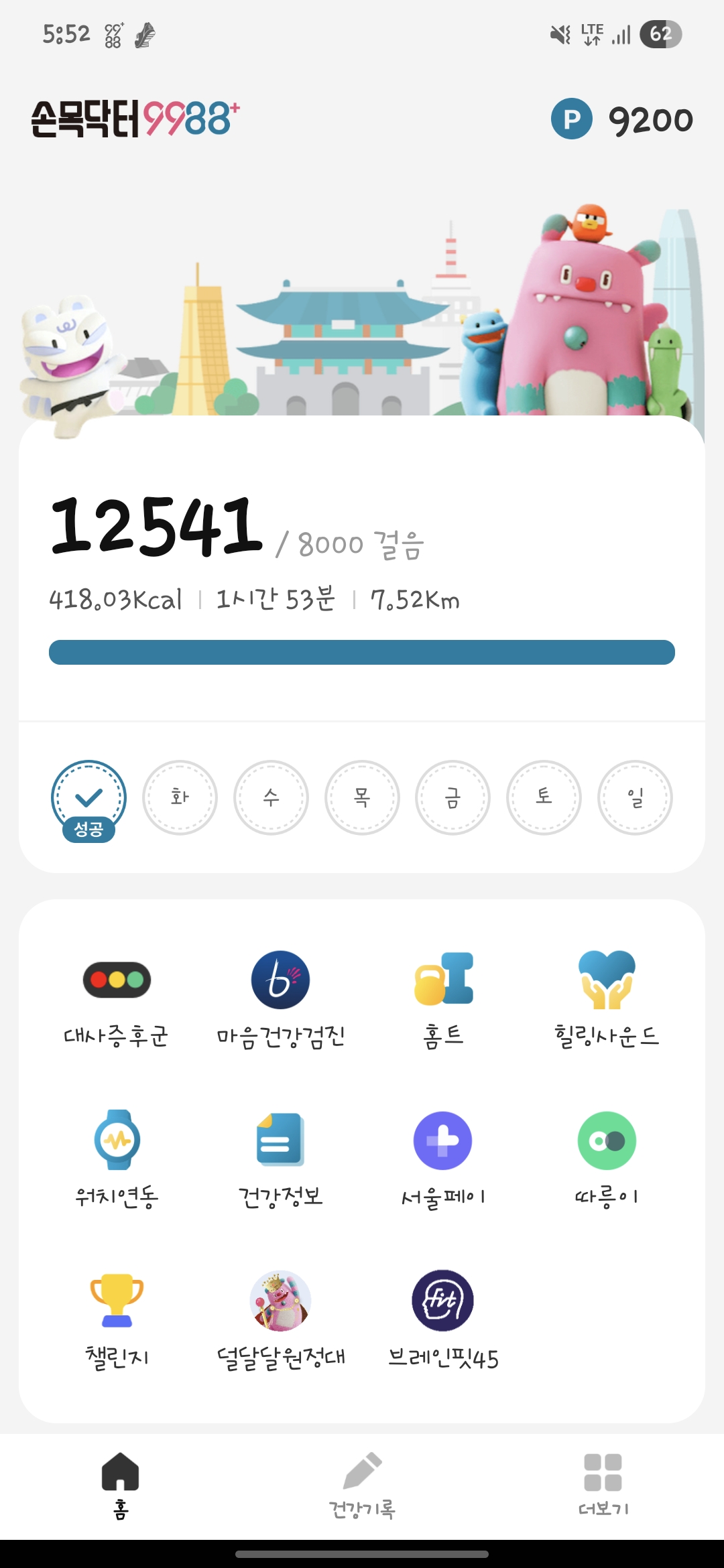Launch 마음건강검진 checkup

pos(280,998)
